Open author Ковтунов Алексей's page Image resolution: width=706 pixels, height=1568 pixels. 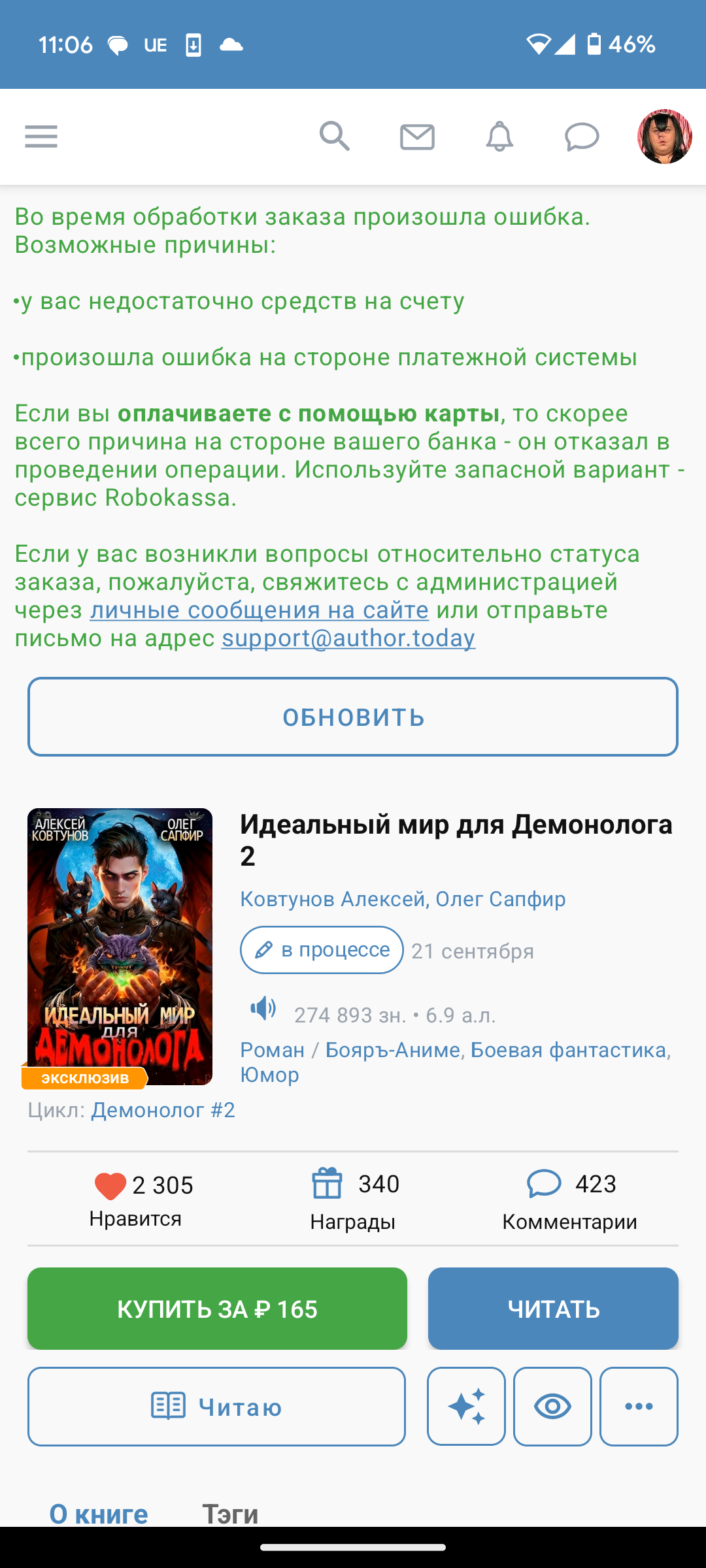pyautogui.click(x=333, y=899)
